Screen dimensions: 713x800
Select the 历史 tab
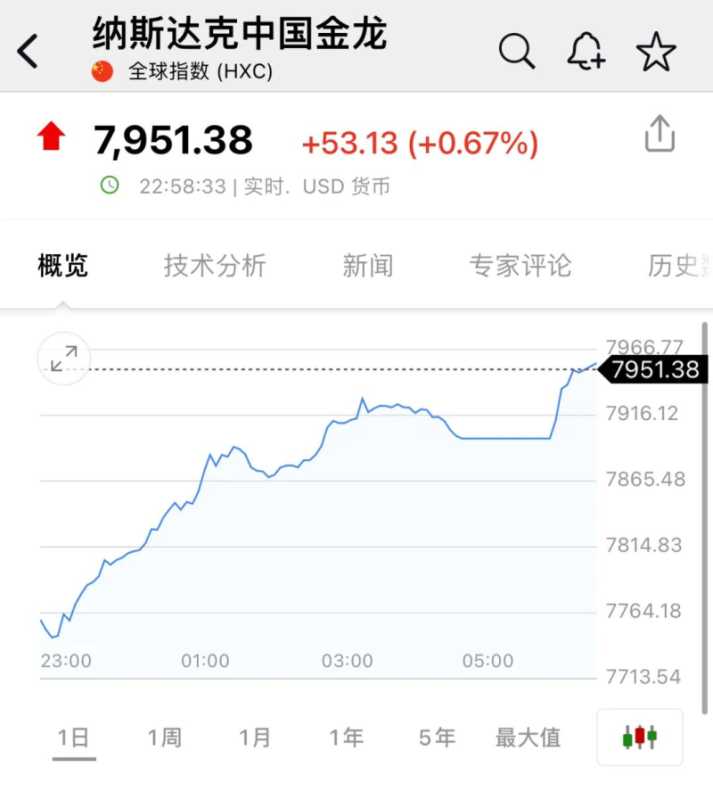click(x=673, y=266)
